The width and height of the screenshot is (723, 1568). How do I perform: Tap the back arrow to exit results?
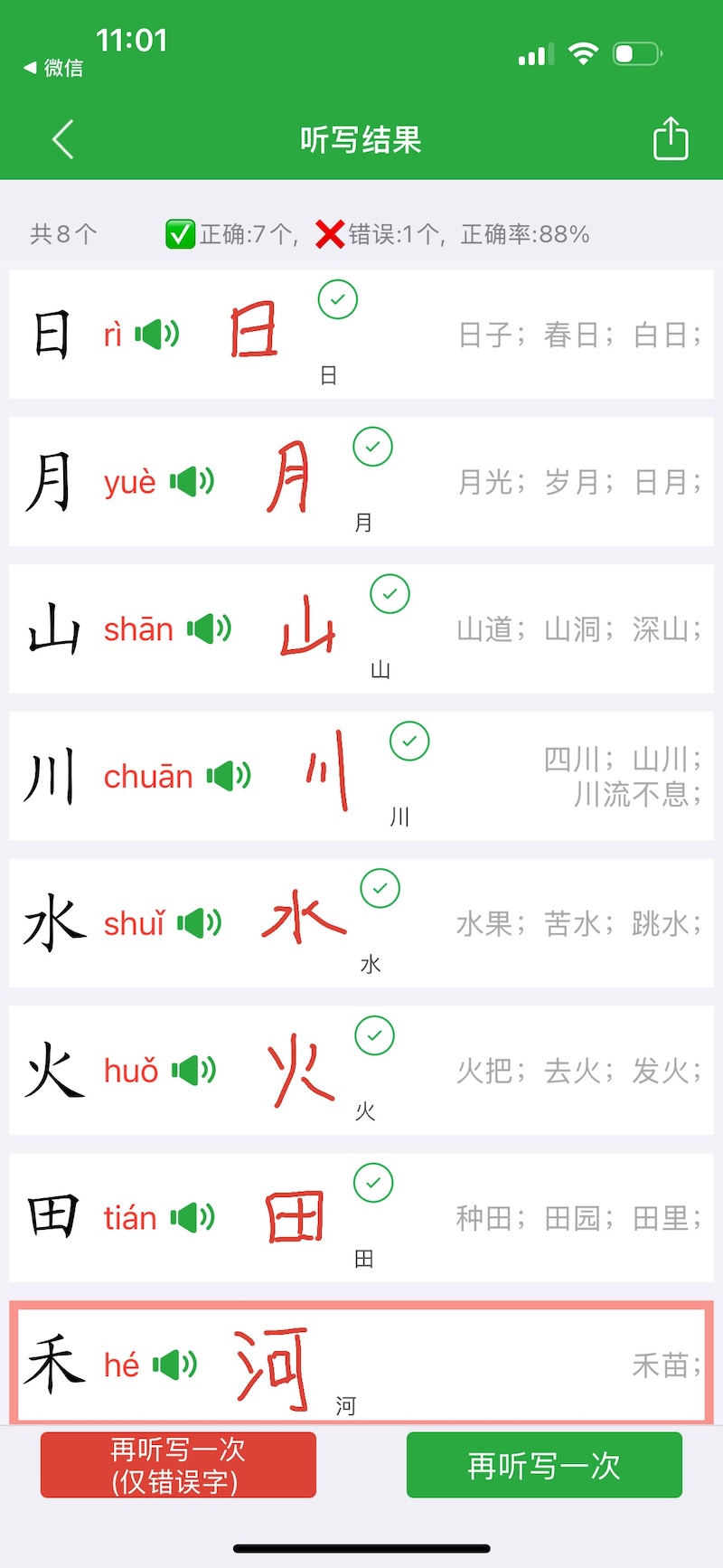coord(61,139)
